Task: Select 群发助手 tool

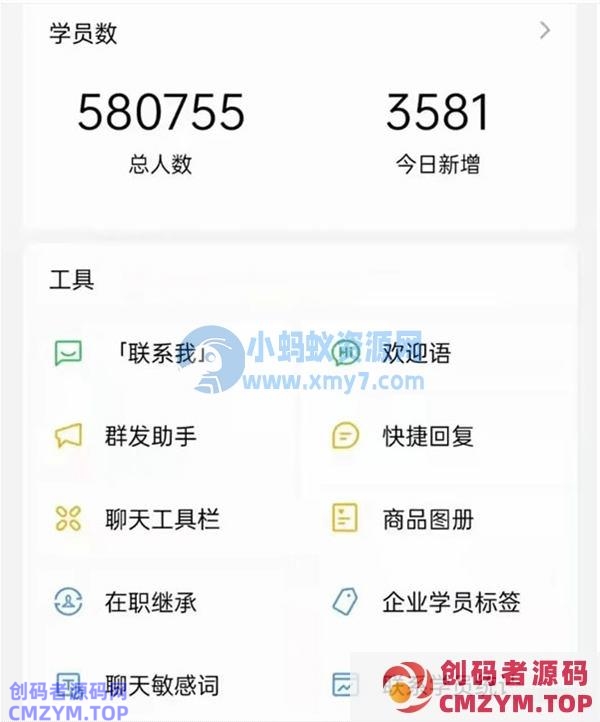Action: (150, 436)
